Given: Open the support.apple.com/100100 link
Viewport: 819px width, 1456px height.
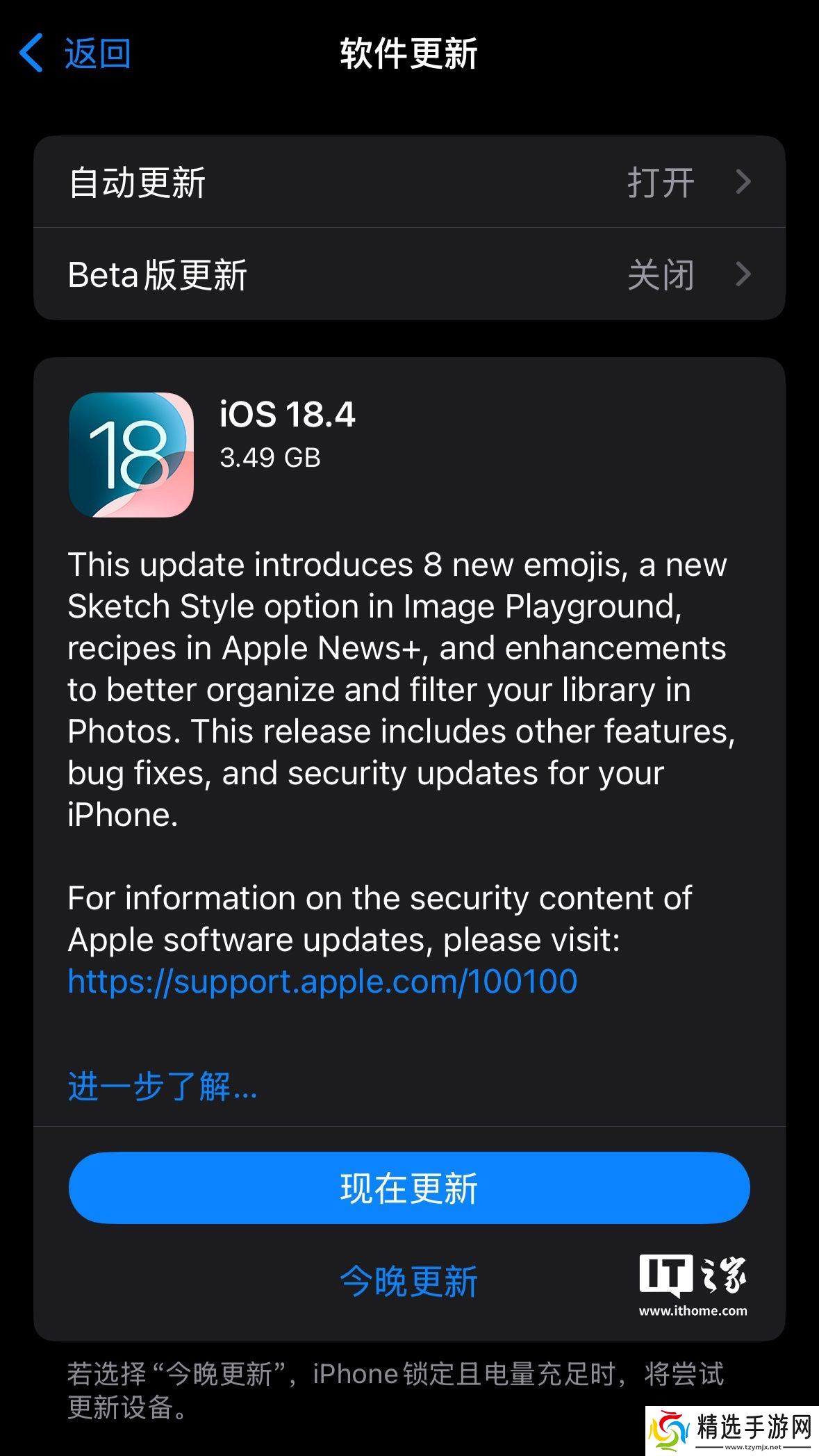Looking at the screenshot, I should click(322, 982).
